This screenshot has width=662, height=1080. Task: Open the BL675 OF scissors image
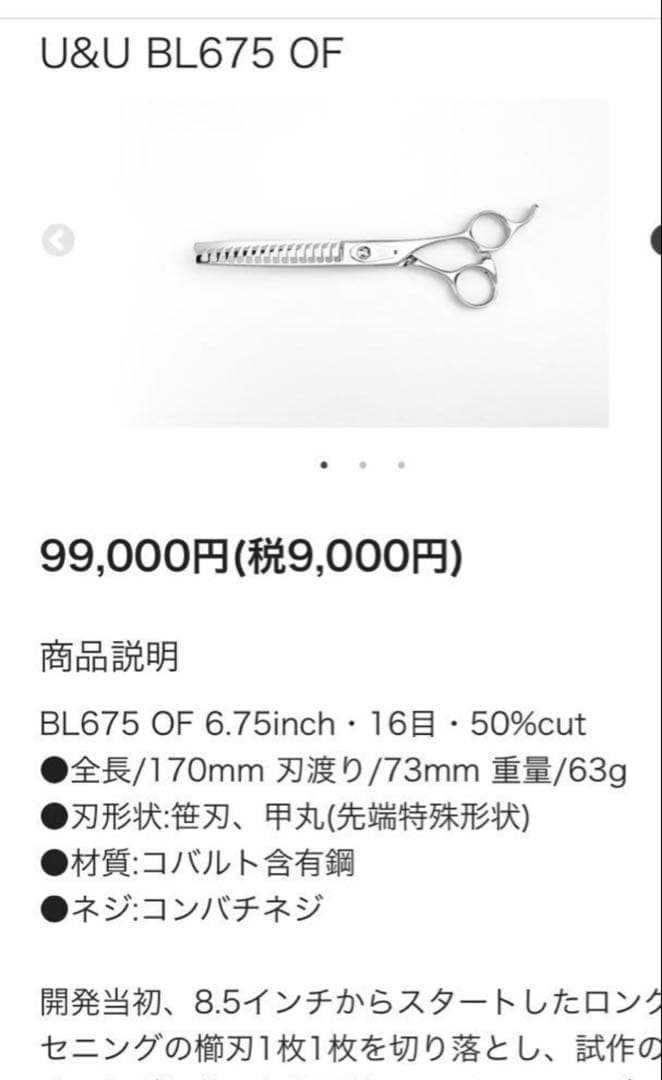(x=365, y=263)
